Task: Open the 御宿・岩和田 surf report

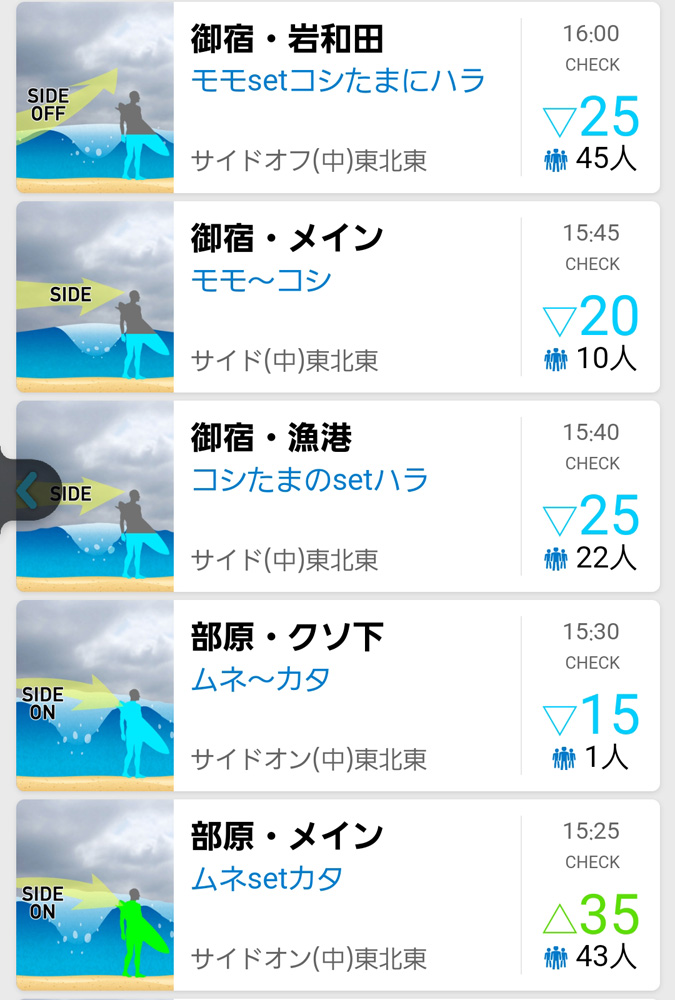Action: pos(337,98)
